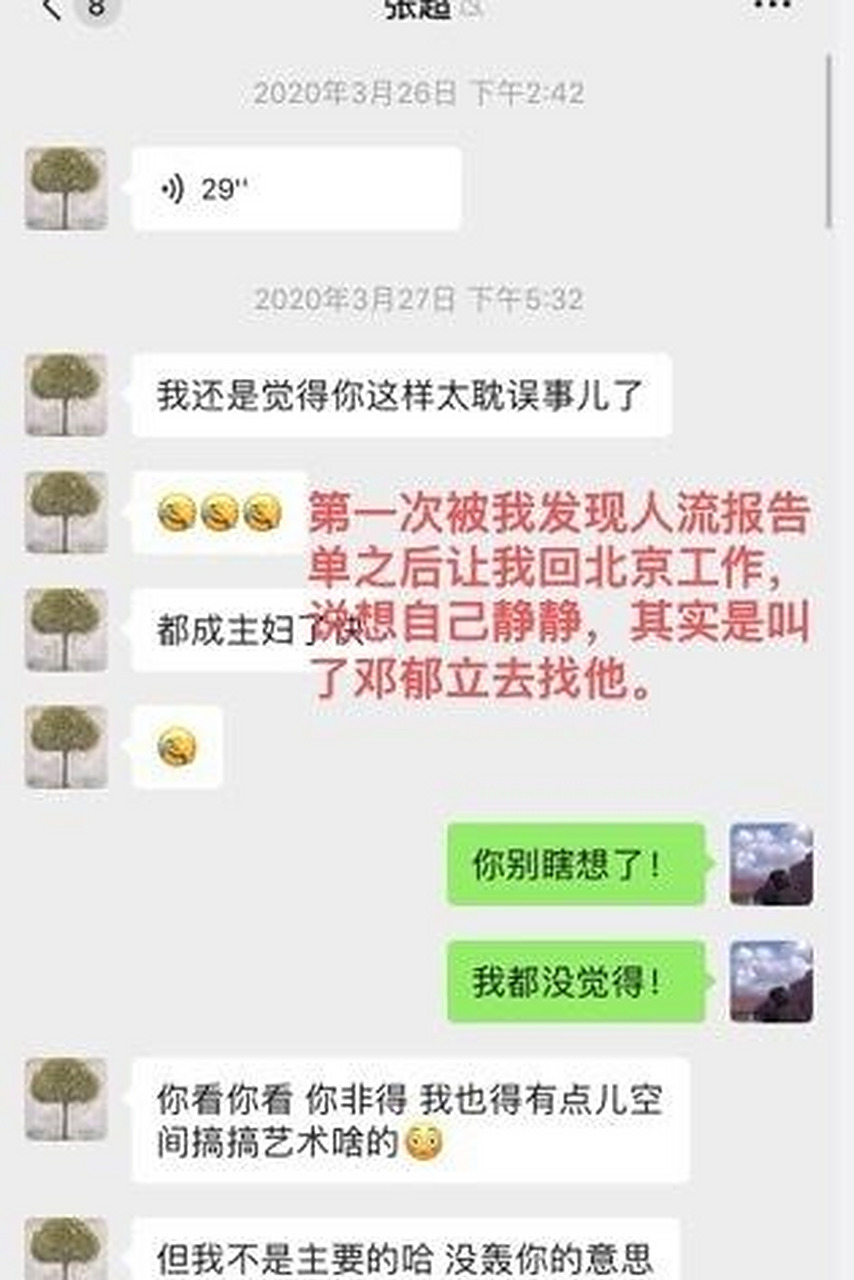This screenshot has width=854, height=1280.
Task: Select the three laughing emojis message bubble
Action: [222, 511]
